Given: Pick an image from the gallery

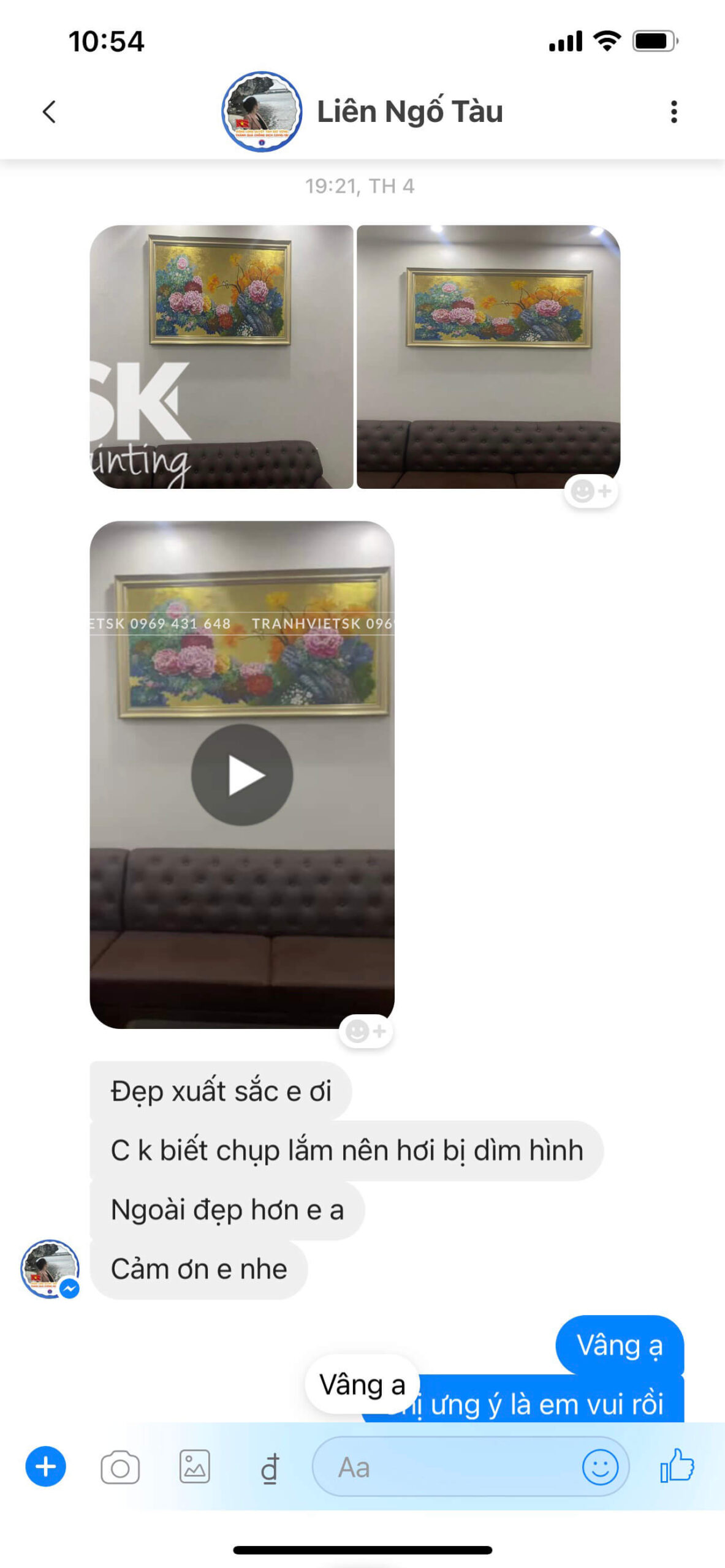Looking at the screenshot, I should [194, 1467].
